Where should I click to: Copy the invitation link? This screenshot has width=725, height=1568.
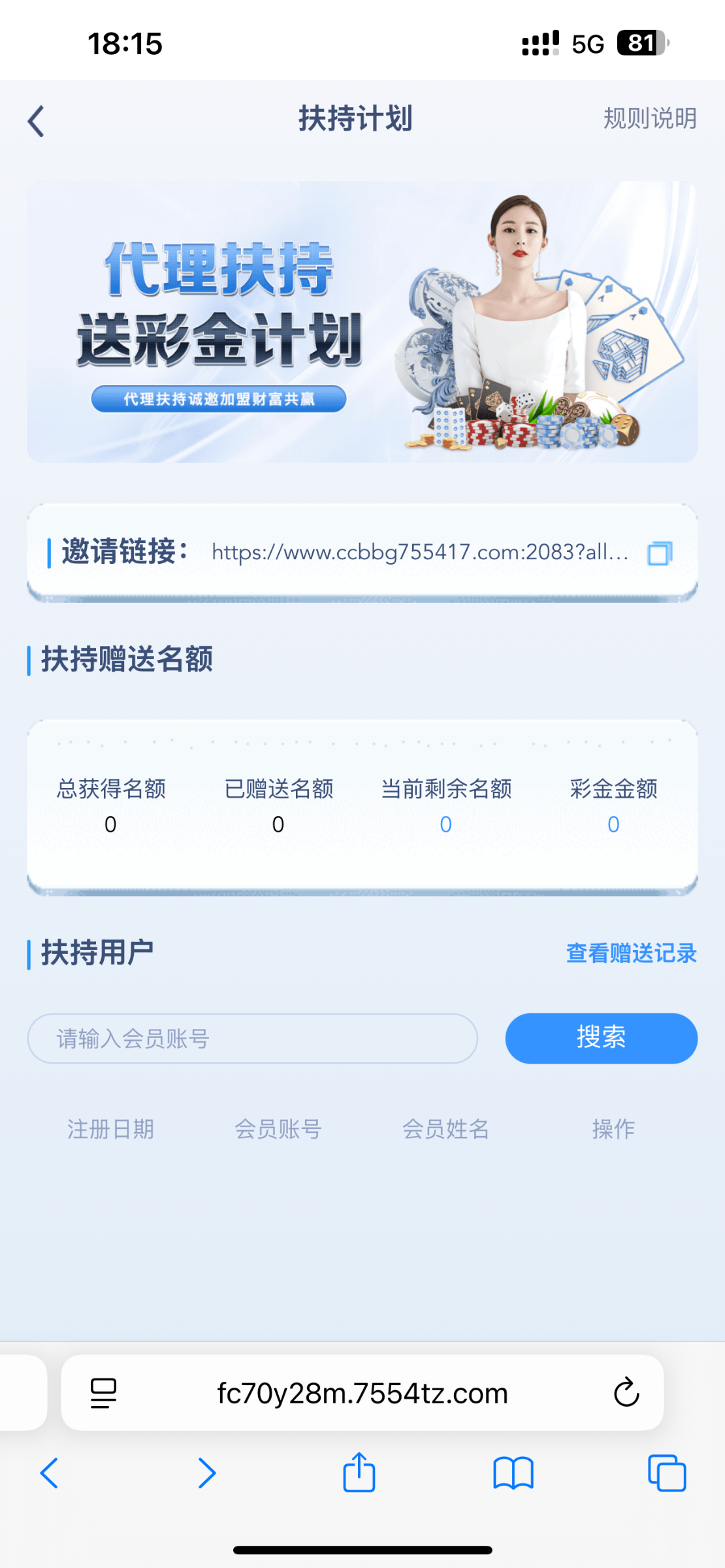pyautogui.click(x=659, y=553)
